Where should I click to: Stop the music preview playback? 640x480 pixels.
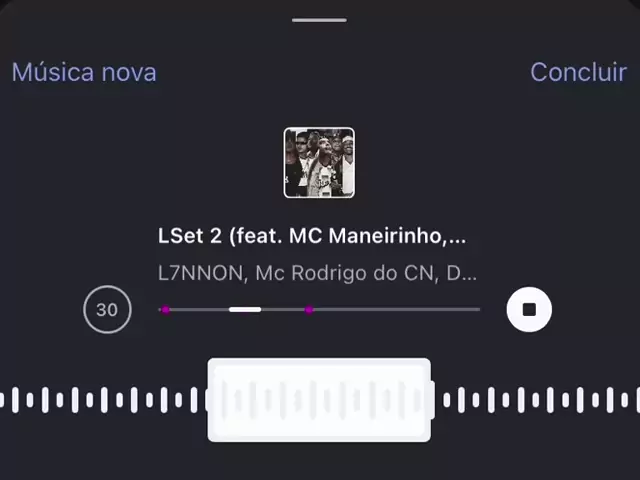click(529, 309)
